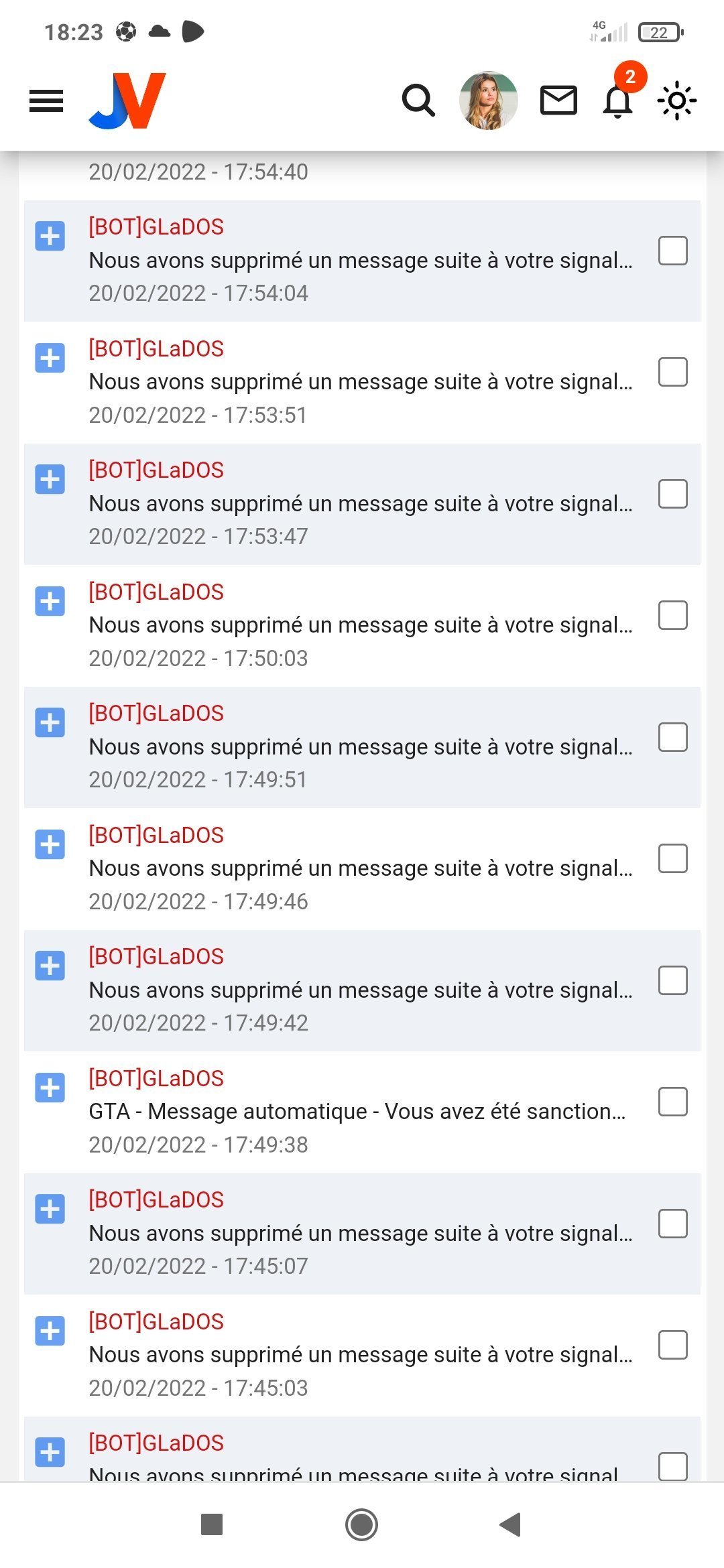Expand the message dated 17:49:42
The width and height of the screenshot is (724, 1568).
click(50, 966)
